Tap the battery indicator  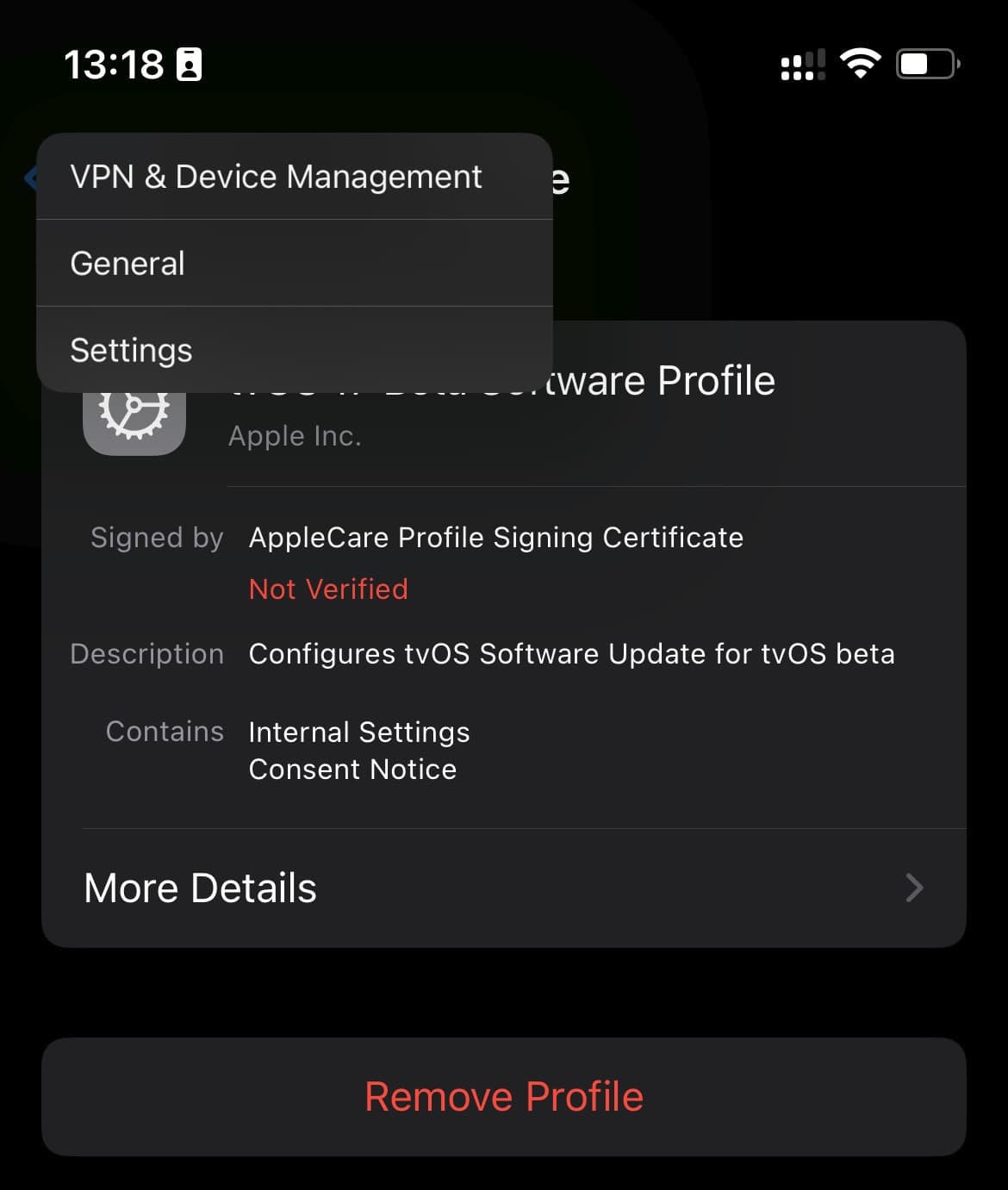click(924, 62)
